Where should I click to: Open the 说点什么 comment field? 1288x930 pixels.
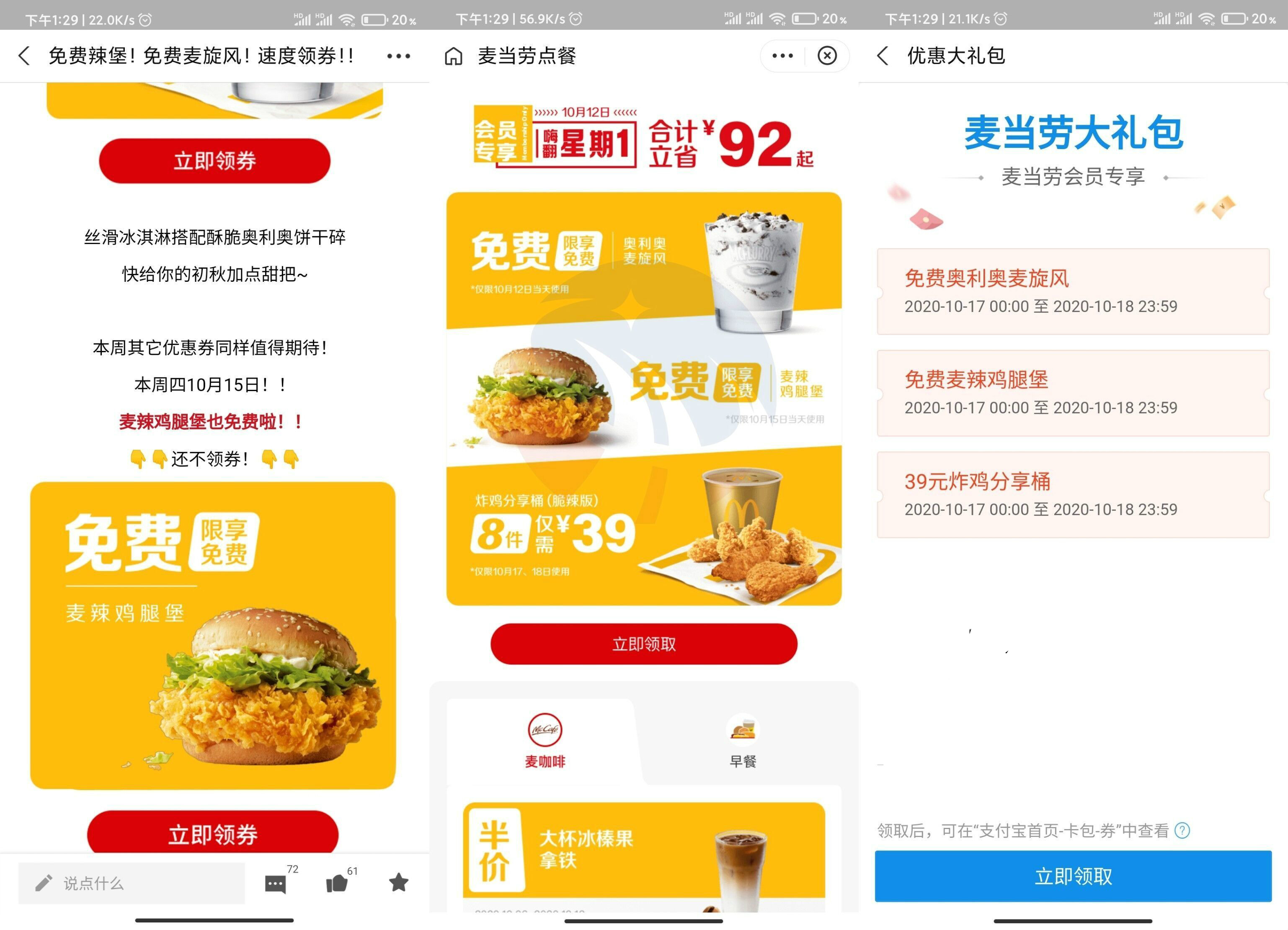(x=132, y=883)
